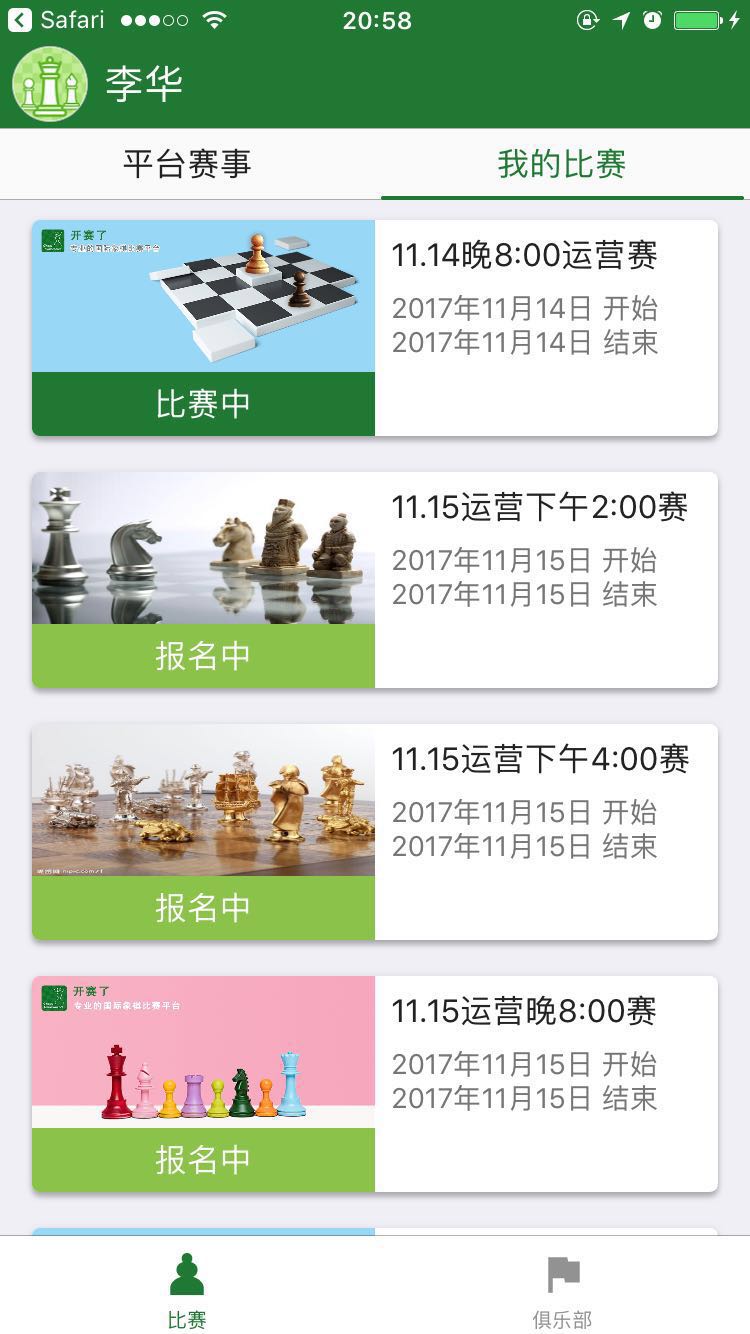Switch to the 俱乐部 bottom tab
Viewport: 750px width, 1334px height.
click(562, 1288)
